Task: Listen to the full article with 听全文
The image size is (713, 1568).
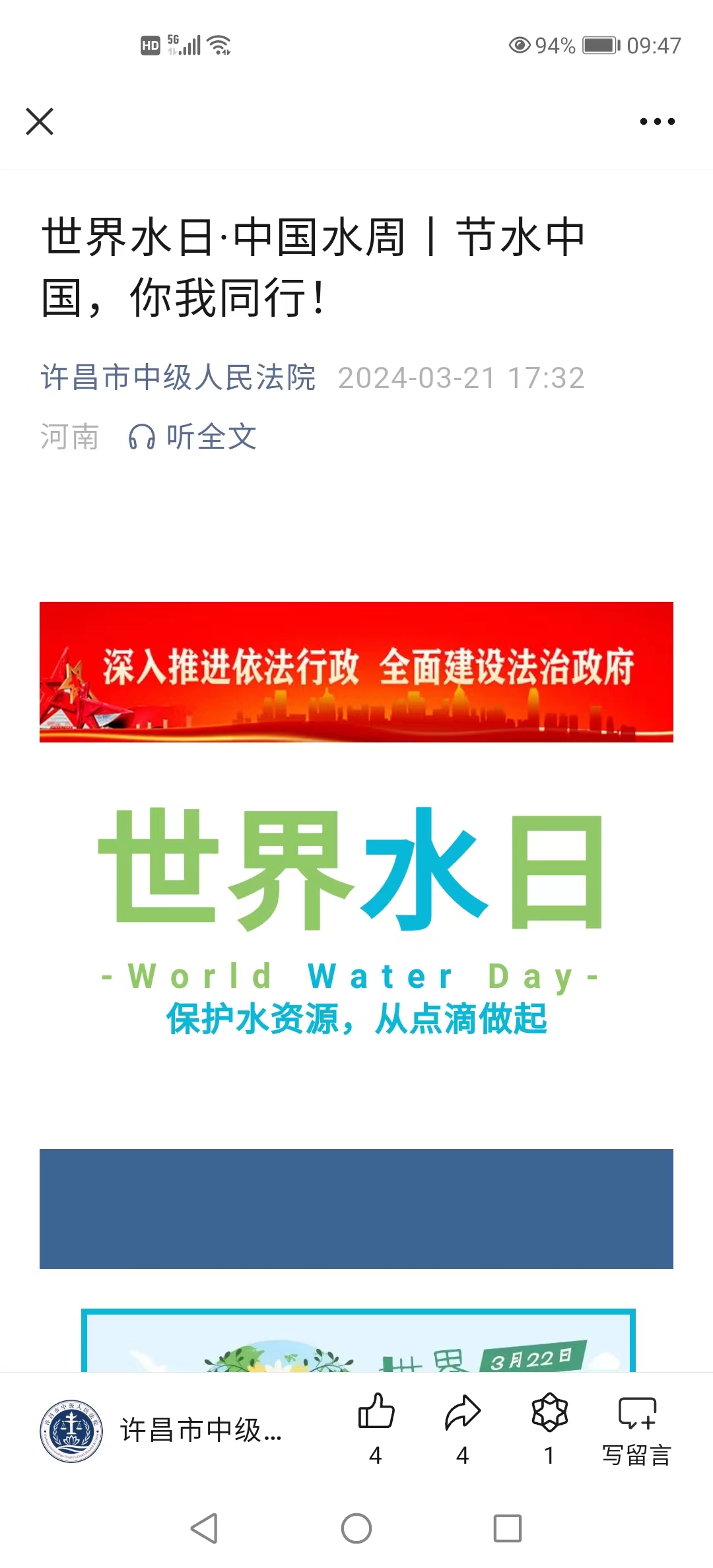Action: pyautogui.click(x=193, y=437)
